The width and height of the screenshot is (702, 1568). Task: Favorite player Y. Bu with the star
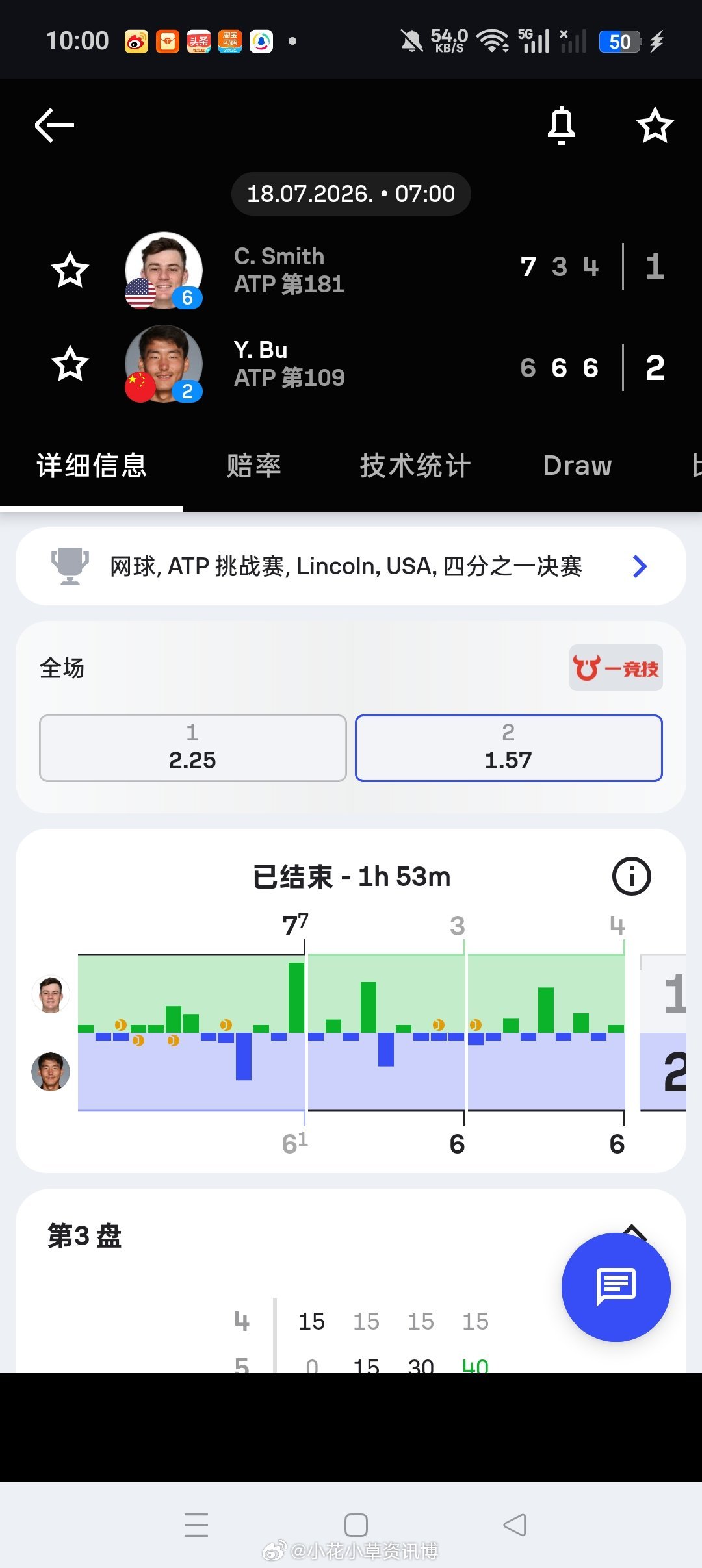(70, 364)
